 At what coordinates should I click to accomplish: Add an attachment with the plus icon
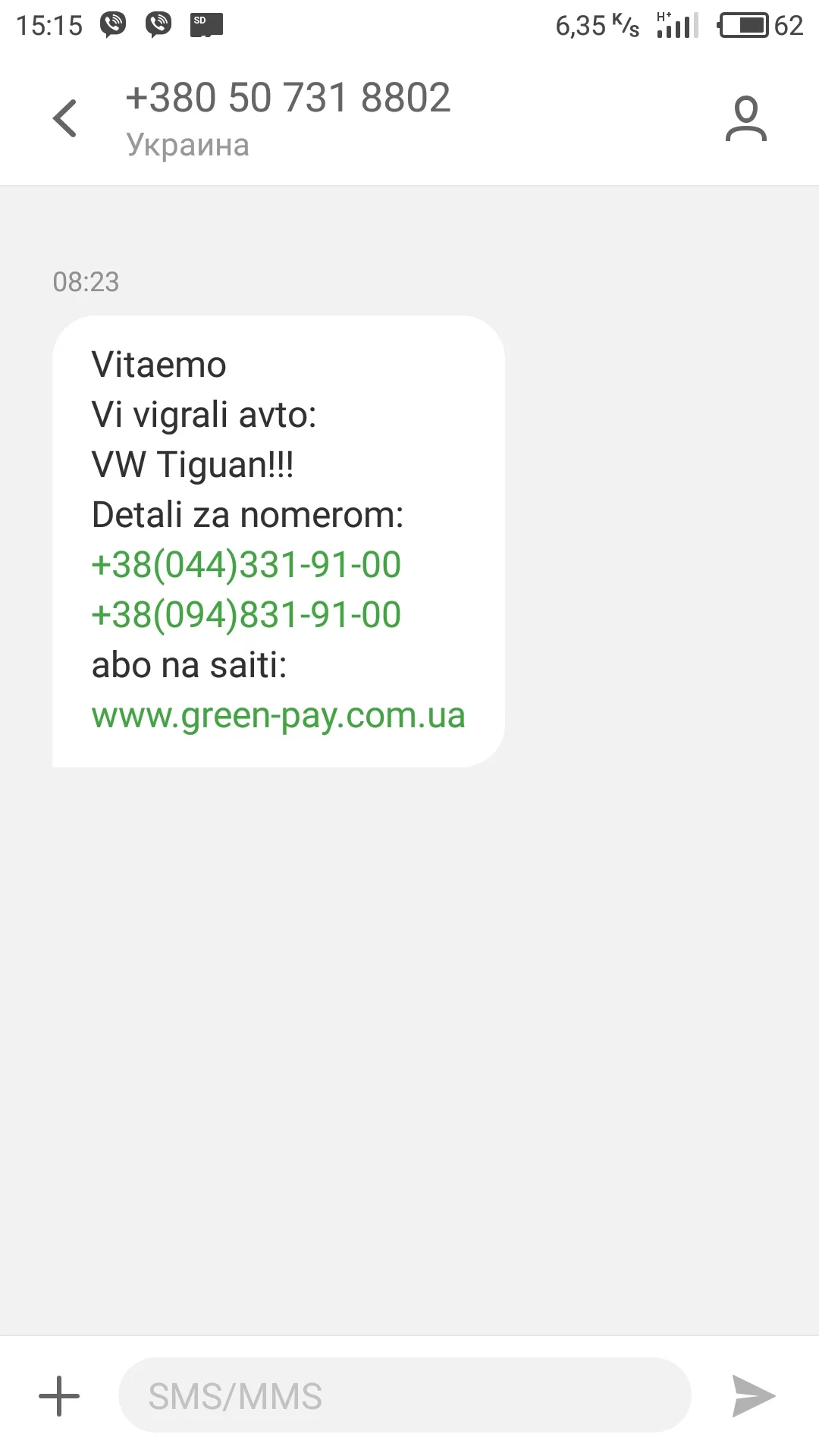pos(59,1395)
